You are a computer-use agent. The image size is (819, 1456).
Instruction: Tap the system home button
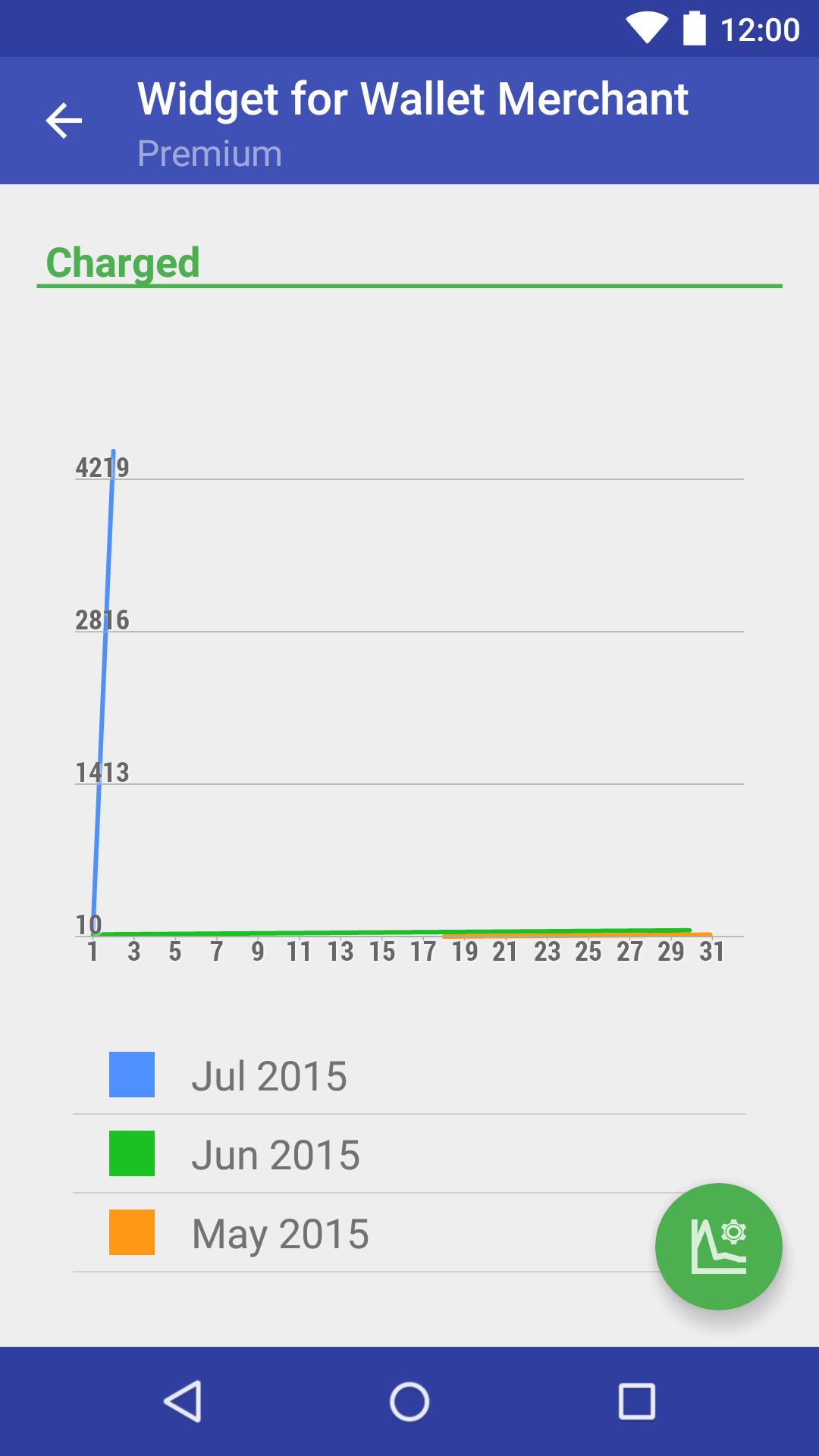409,1401
